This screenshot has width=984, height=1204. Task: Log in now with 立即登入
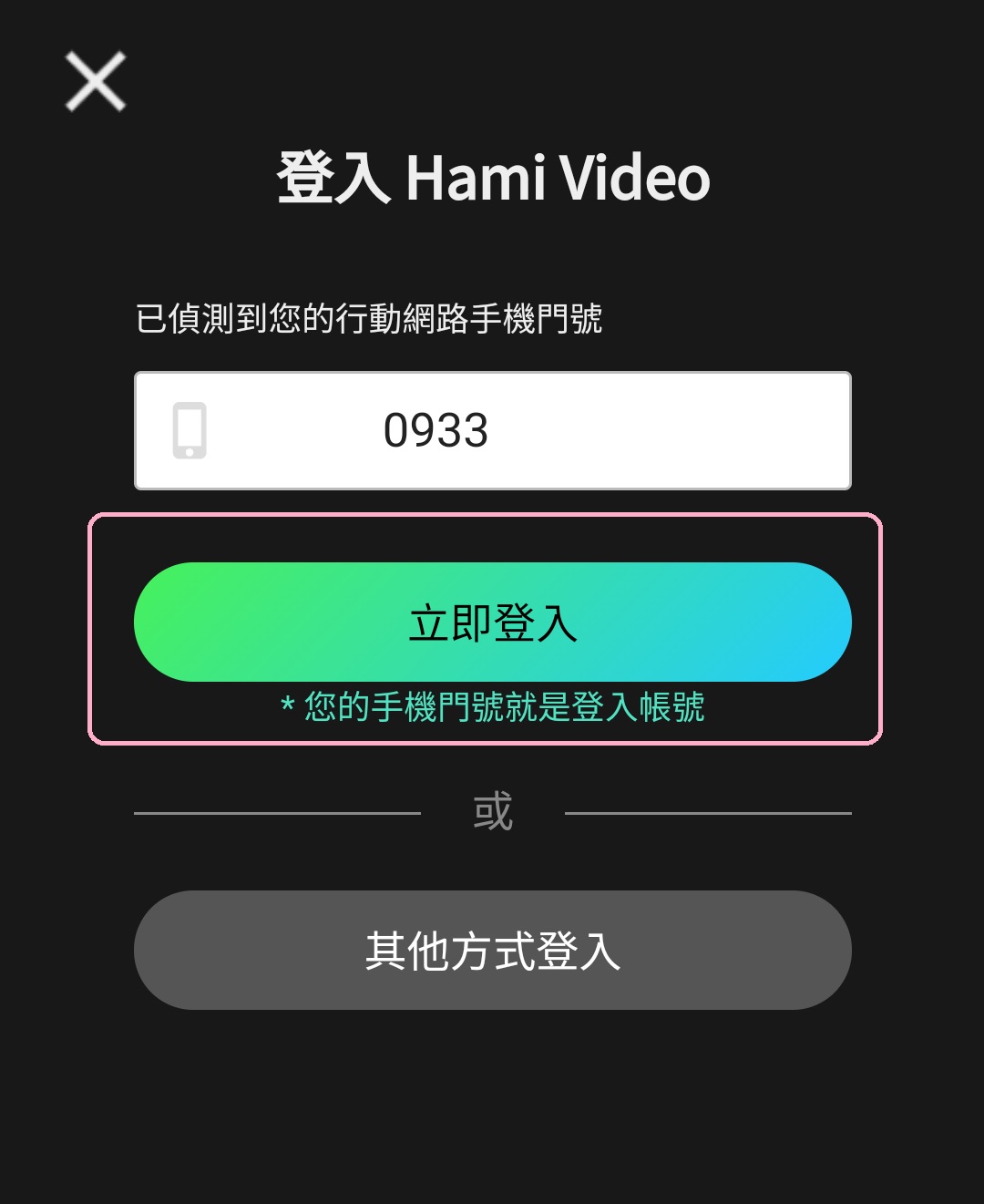492,623
